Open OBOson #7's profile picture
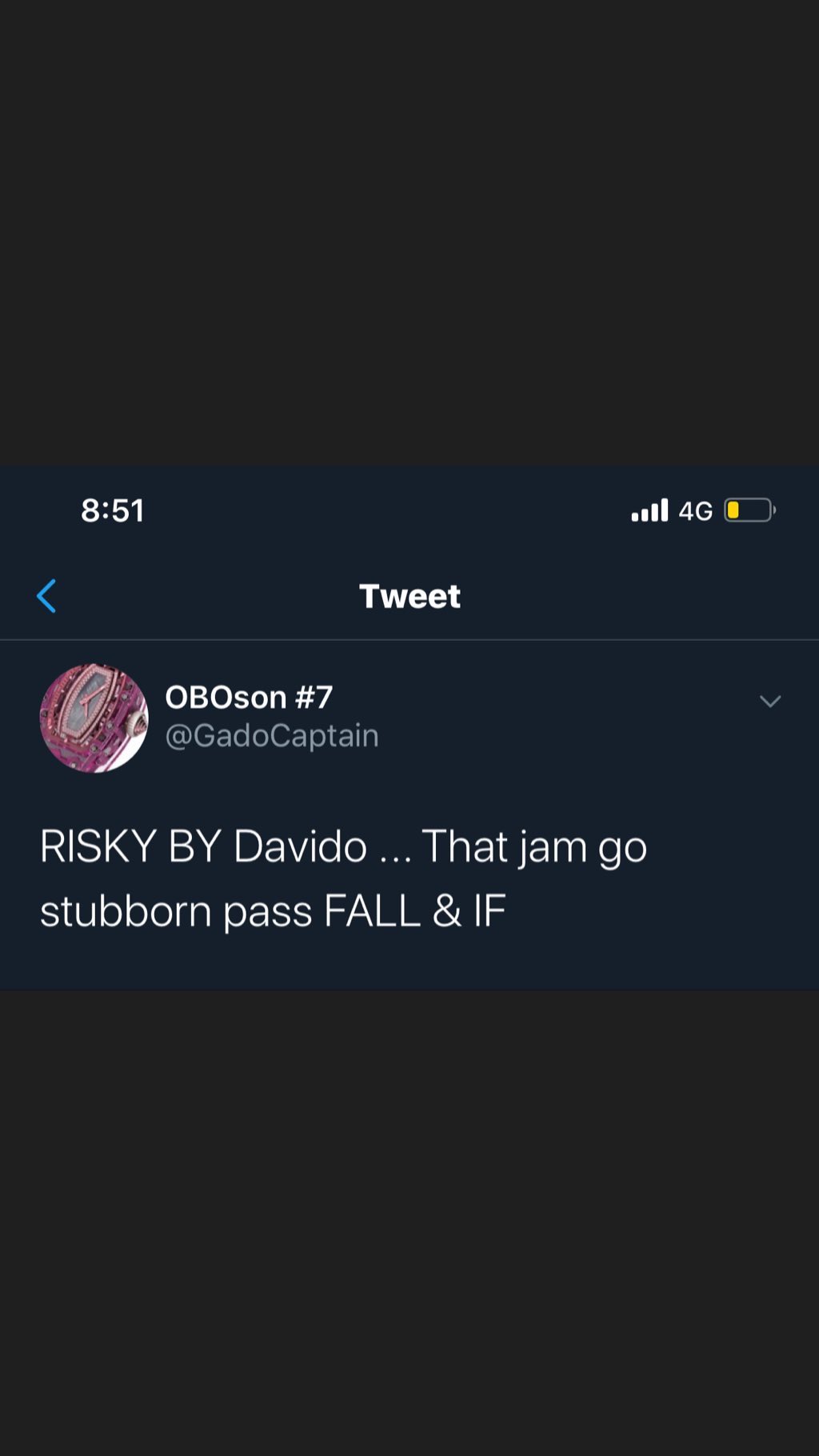 [x=94, y=718]
